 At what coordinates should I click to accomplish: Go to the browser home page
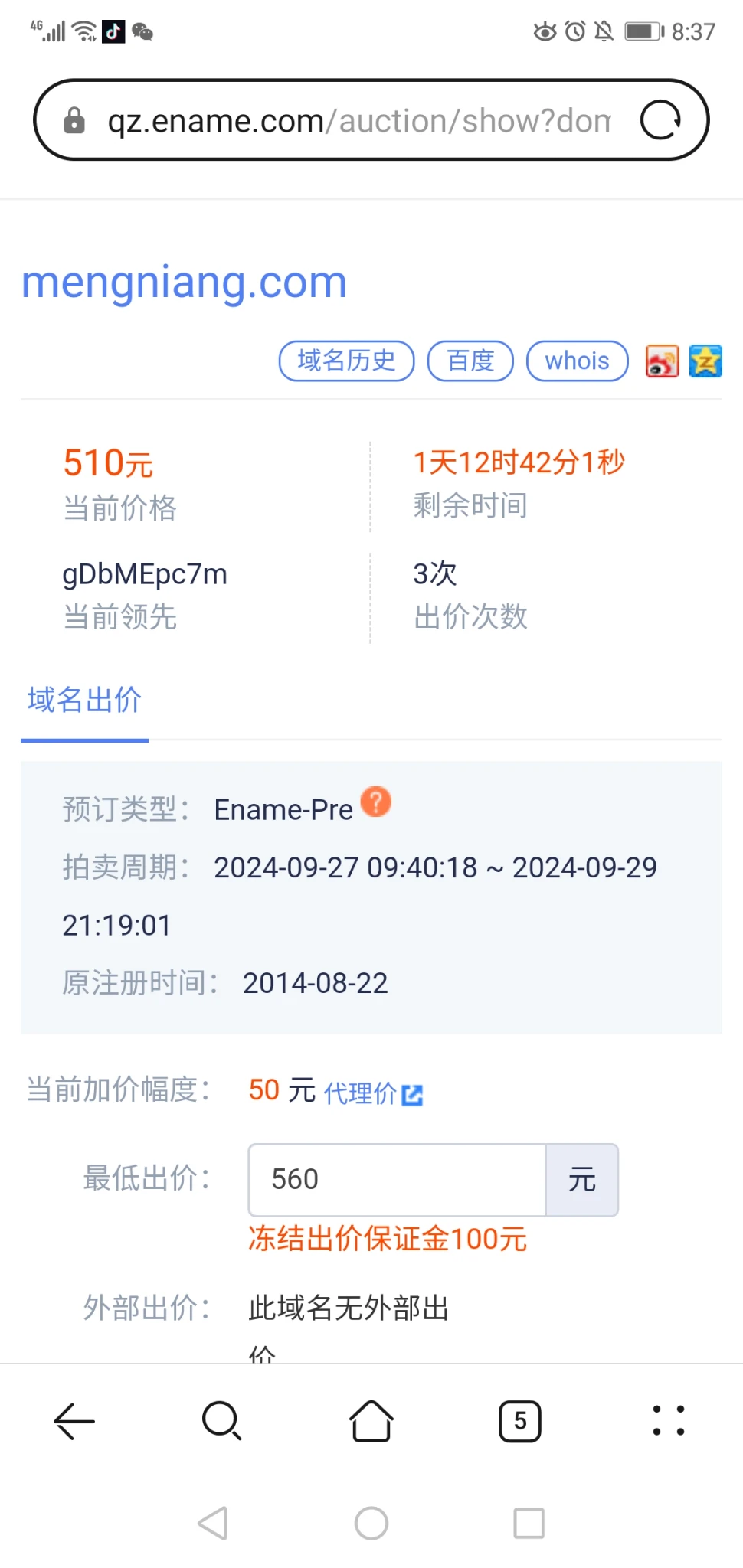(x=371, y=1422)
